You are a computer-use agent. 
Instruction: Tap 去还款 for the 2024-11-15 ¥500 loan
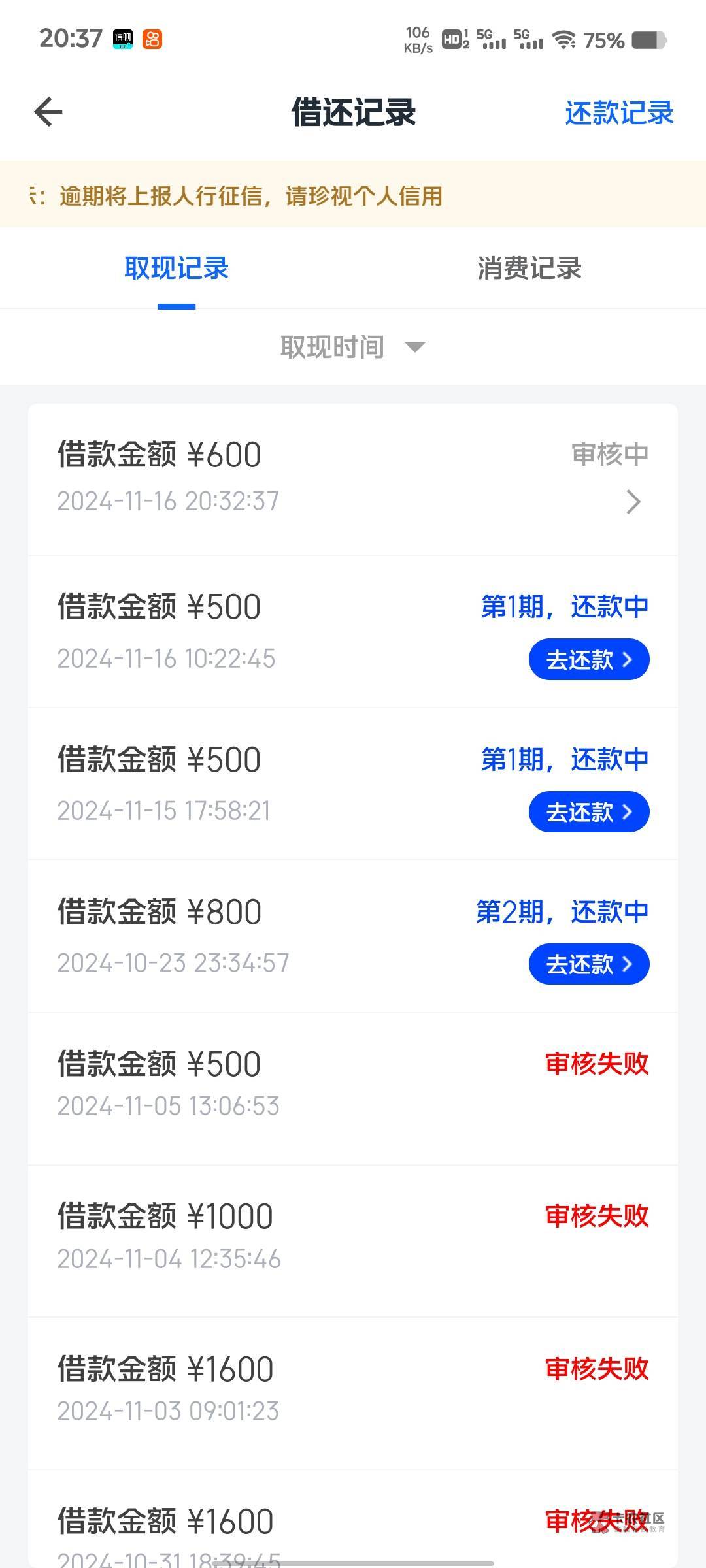(588, 812)
